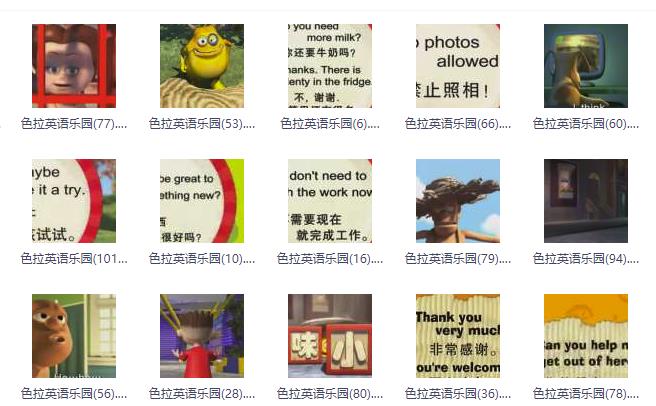Open the 色拉英语乐园(101 image
The width and height of the screenshot is (656, 406).
pos(74,201)
